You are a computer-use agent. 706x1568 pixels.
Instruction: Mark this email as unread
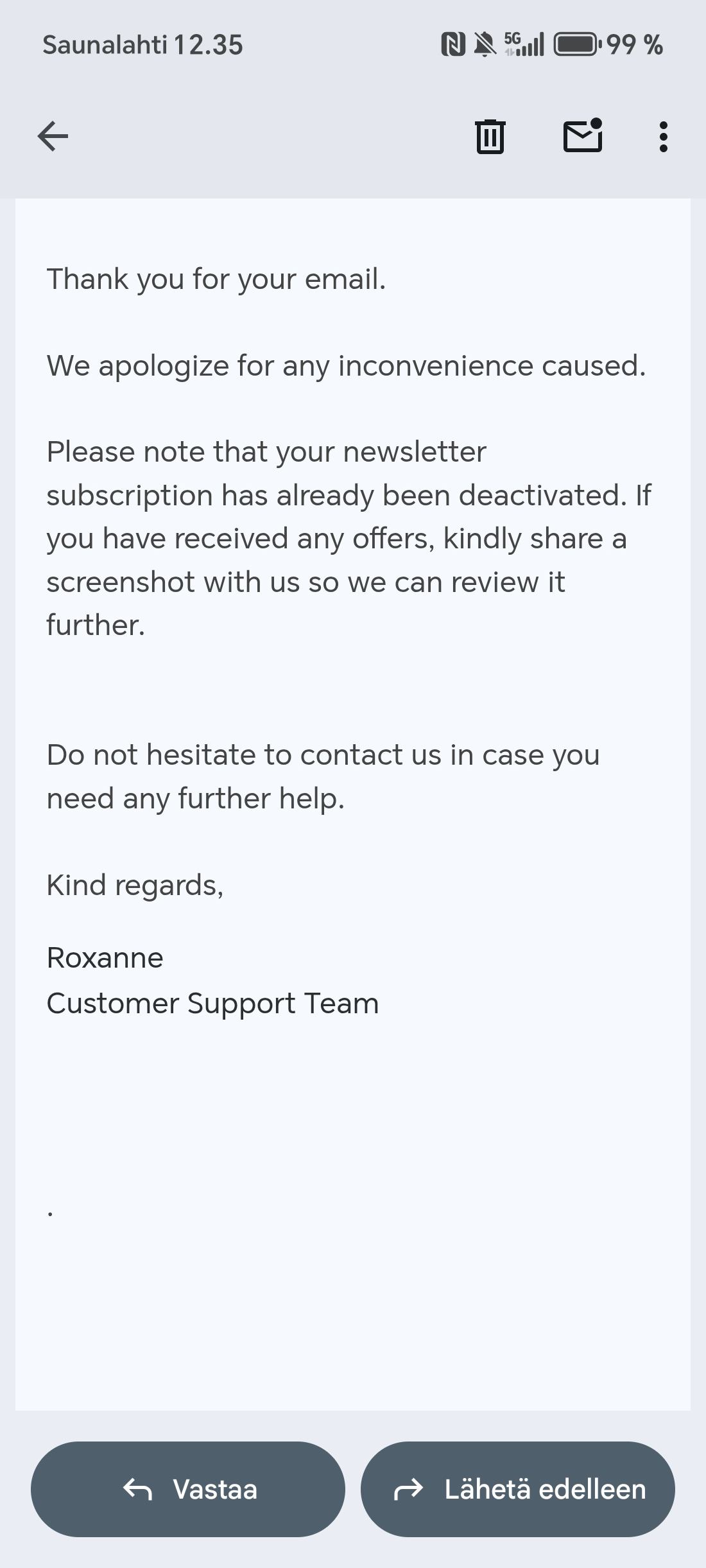tap(583, 136)
